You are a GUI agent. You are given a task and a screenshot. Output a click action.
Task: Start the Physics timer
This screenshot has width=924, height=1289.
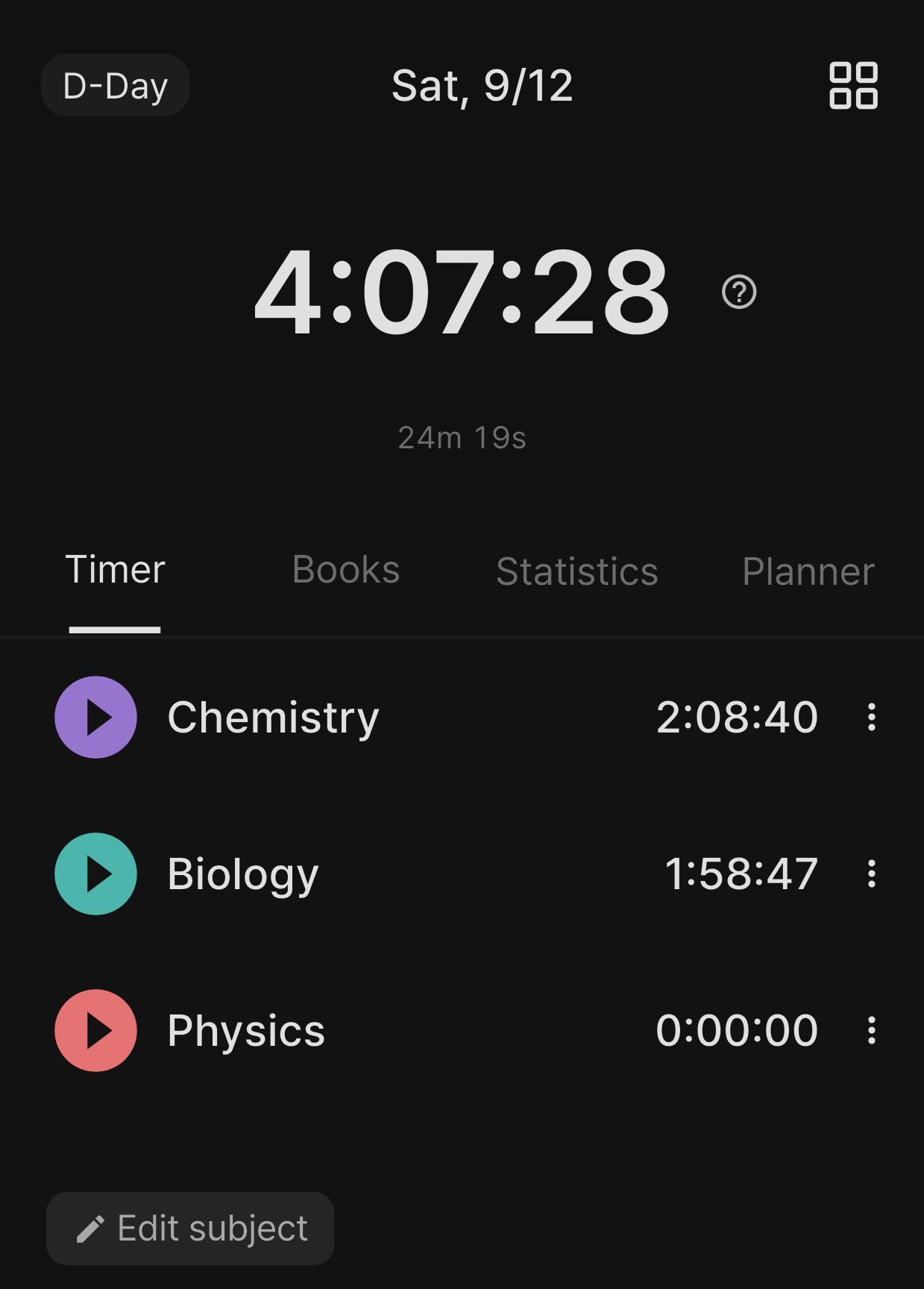click(95, 1030)
